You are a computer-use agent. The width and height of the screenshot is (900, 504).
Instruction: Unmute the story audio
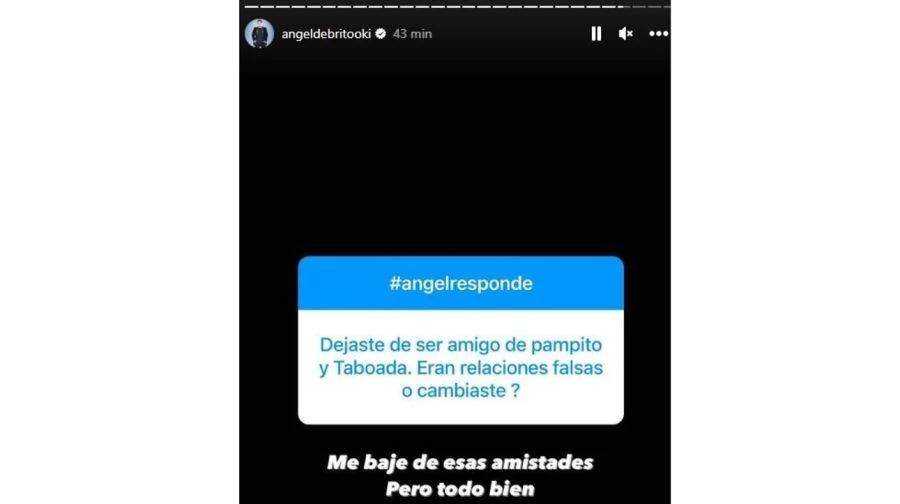tap(626, 34)
